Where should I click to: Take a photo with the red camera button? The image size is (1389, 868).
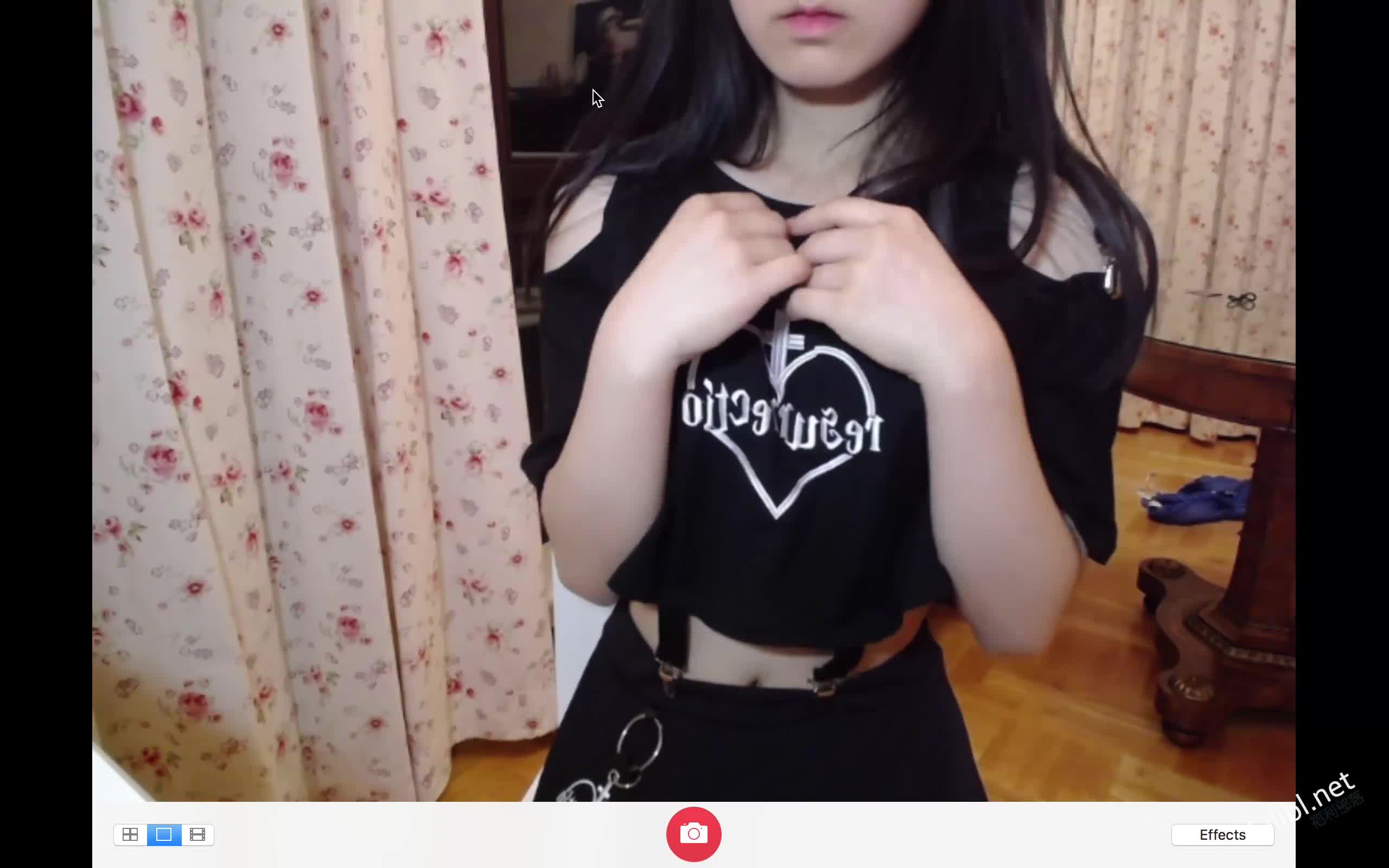693,834
